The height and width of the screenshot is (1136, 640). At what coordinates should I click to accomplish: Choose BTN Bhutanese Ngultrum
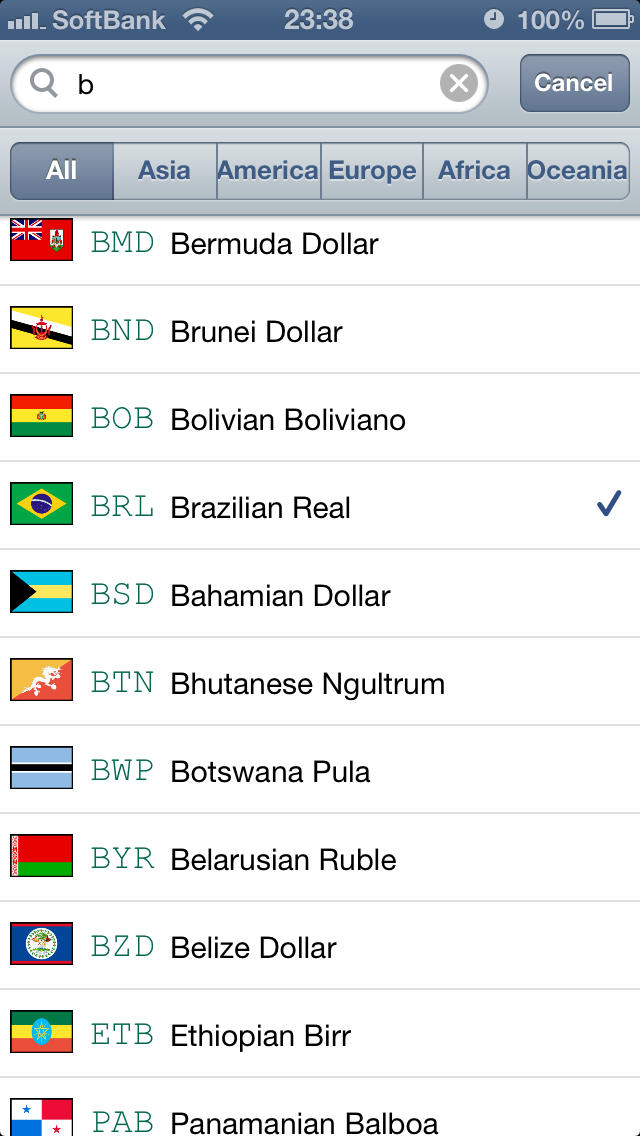[x=320, y=683]
